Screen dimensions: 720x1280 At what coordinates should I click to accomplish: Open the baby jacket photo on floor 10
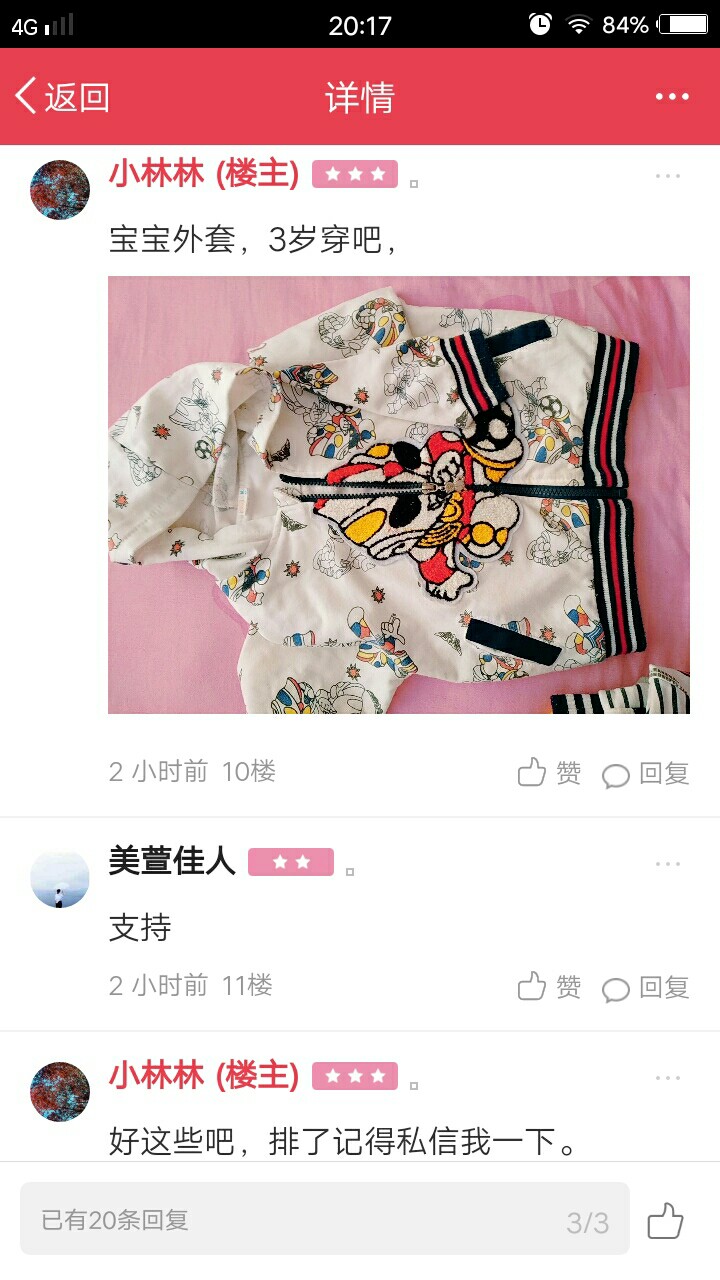(x=399, y=495)
